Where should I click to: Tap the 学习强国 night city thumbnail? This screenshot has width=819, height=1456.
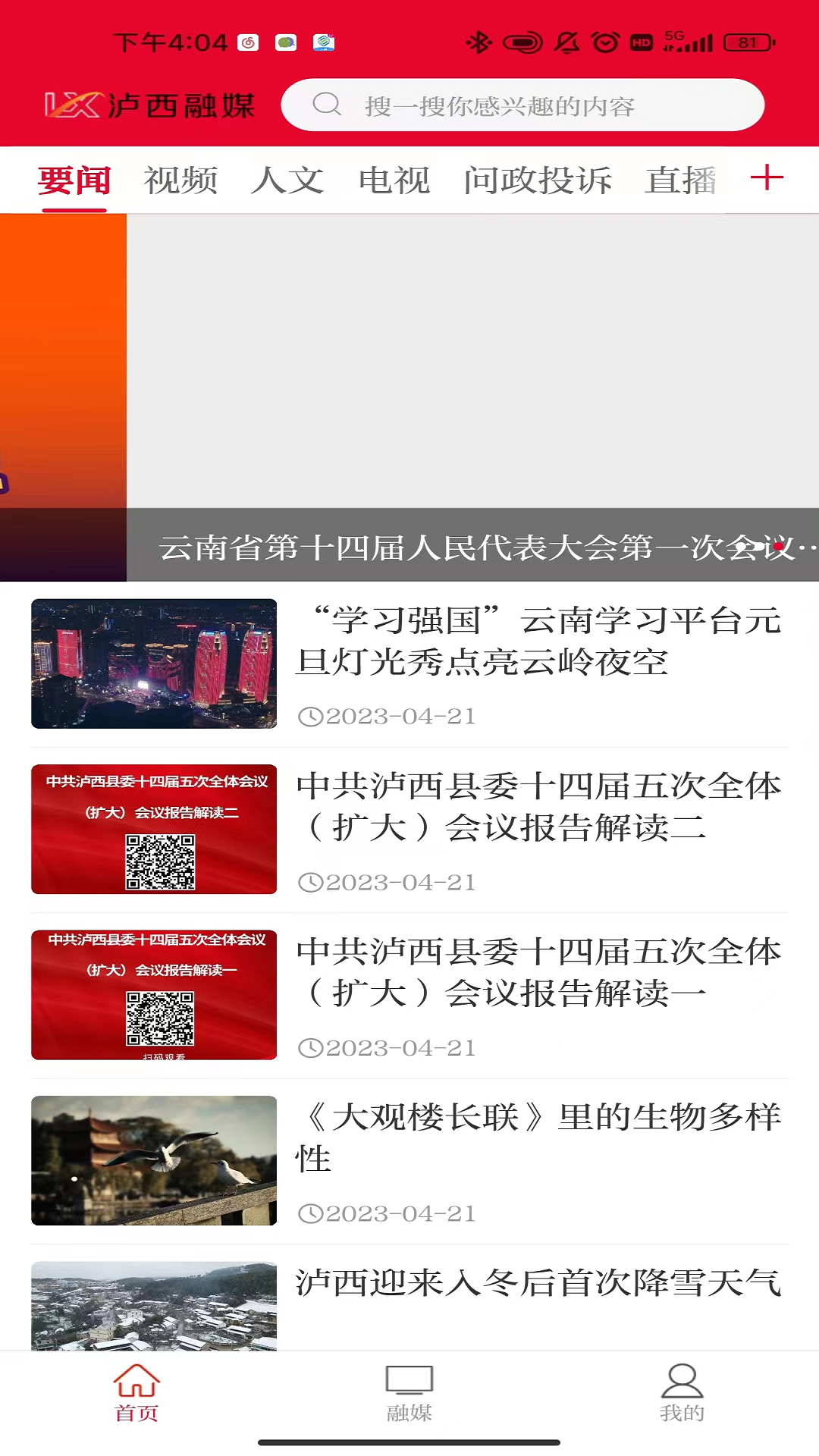(154, 664)
